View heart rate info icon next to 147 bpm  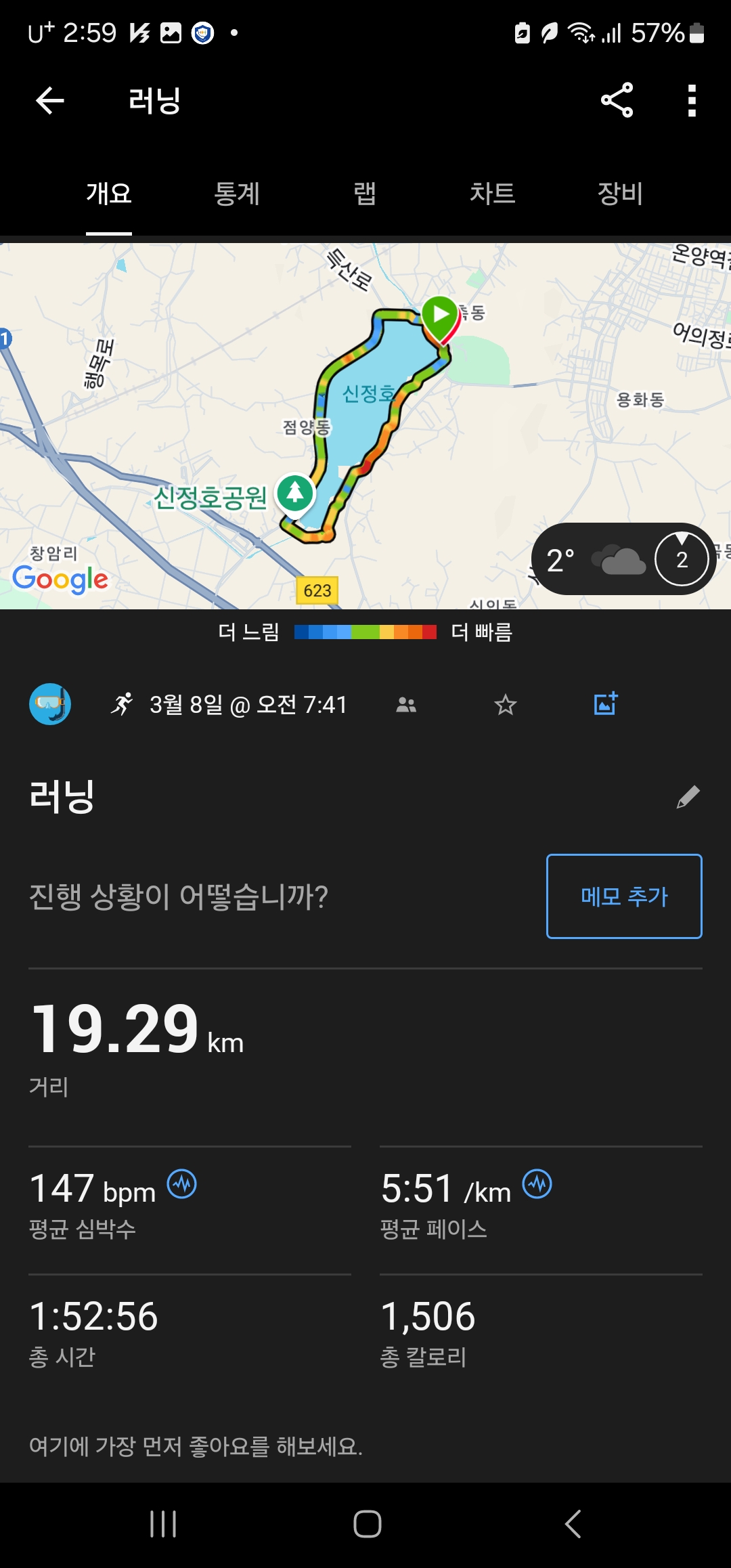[182, 1184]
